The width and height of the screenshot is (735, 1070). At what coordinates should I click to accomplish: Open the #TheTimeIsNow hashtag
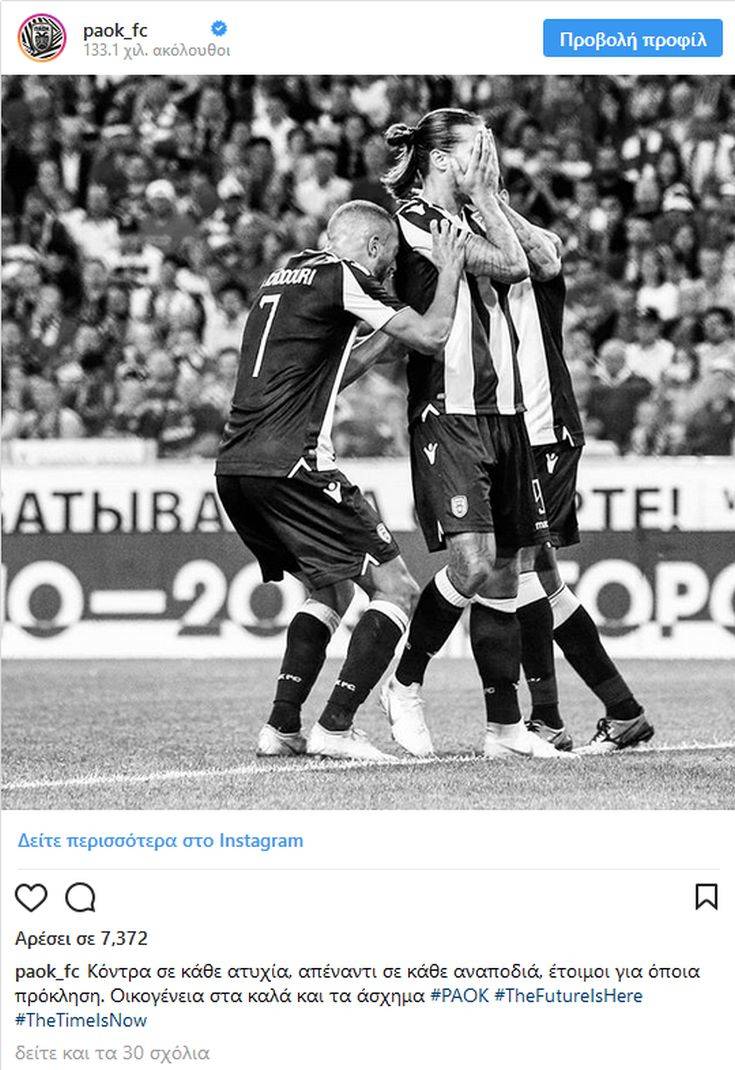[x=81, y=1020]
